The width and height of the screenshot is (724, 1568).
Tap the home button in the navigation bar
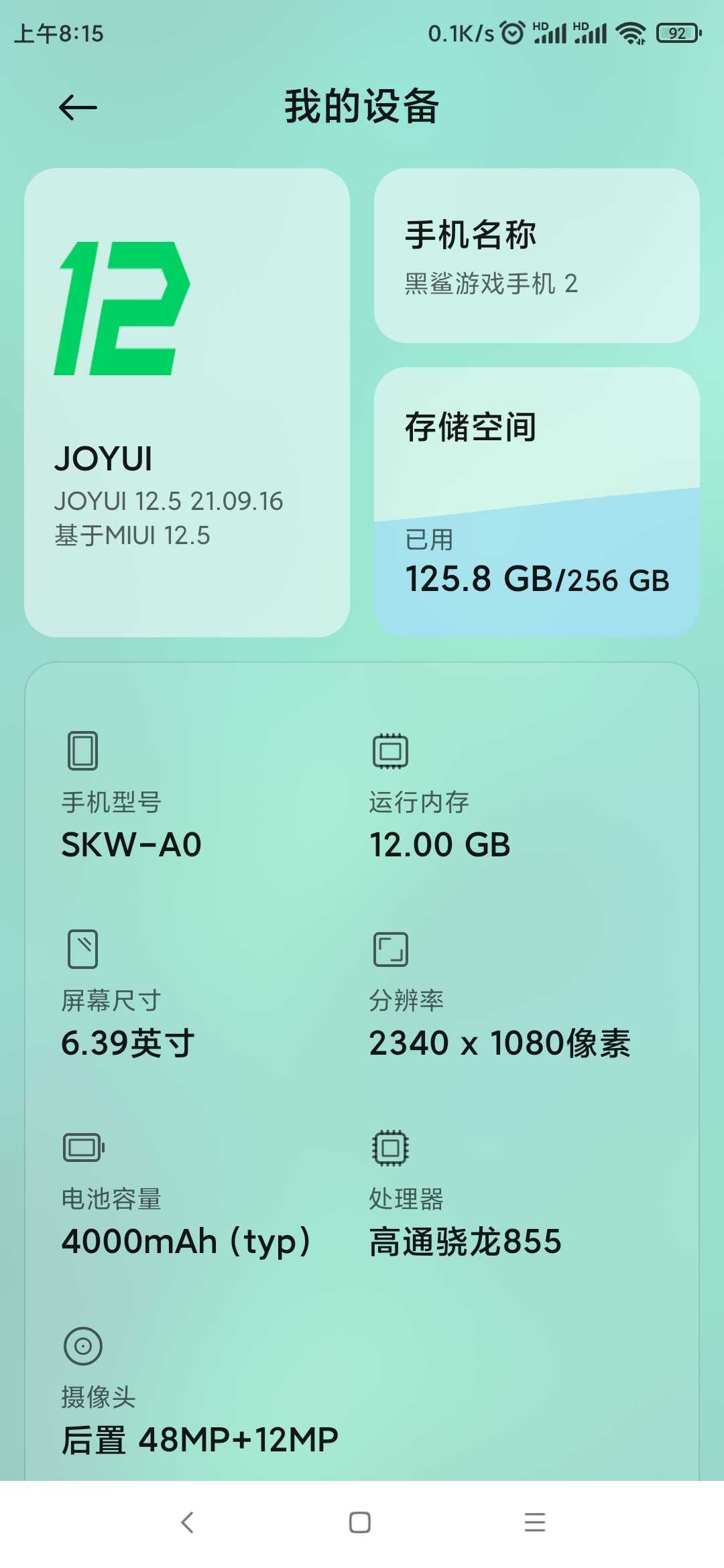point(360,1522)
